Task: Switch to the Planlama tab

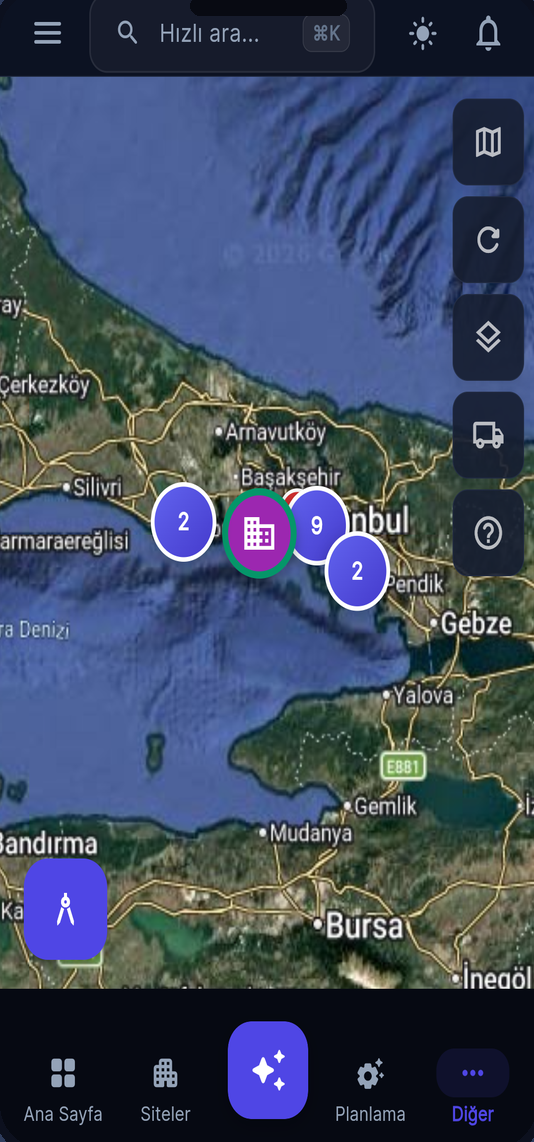Action: [x=370, y=1090]
